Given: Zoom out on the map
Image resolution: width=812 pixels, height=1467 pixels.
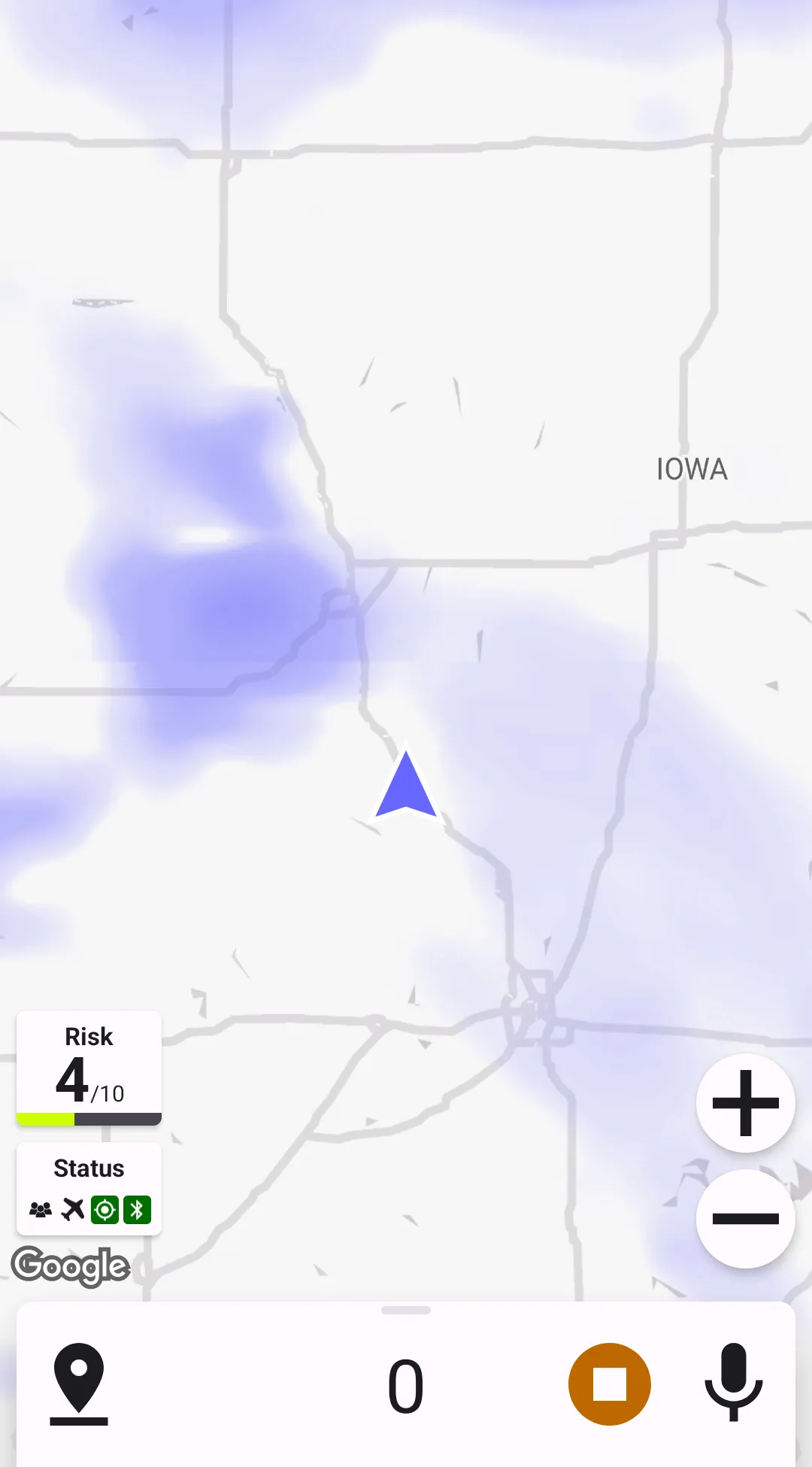Looking at the screenshot, I should pos(745,1218).
